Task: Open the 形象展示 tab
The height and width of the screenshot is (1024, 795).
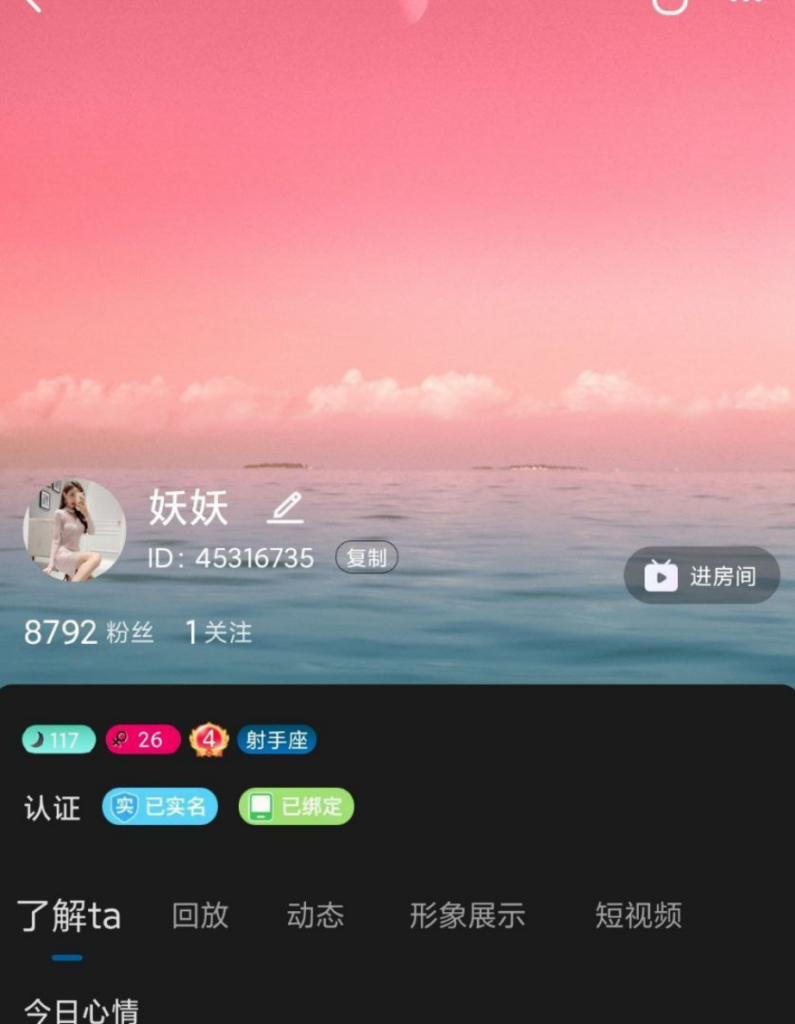Action: point(467,915)
